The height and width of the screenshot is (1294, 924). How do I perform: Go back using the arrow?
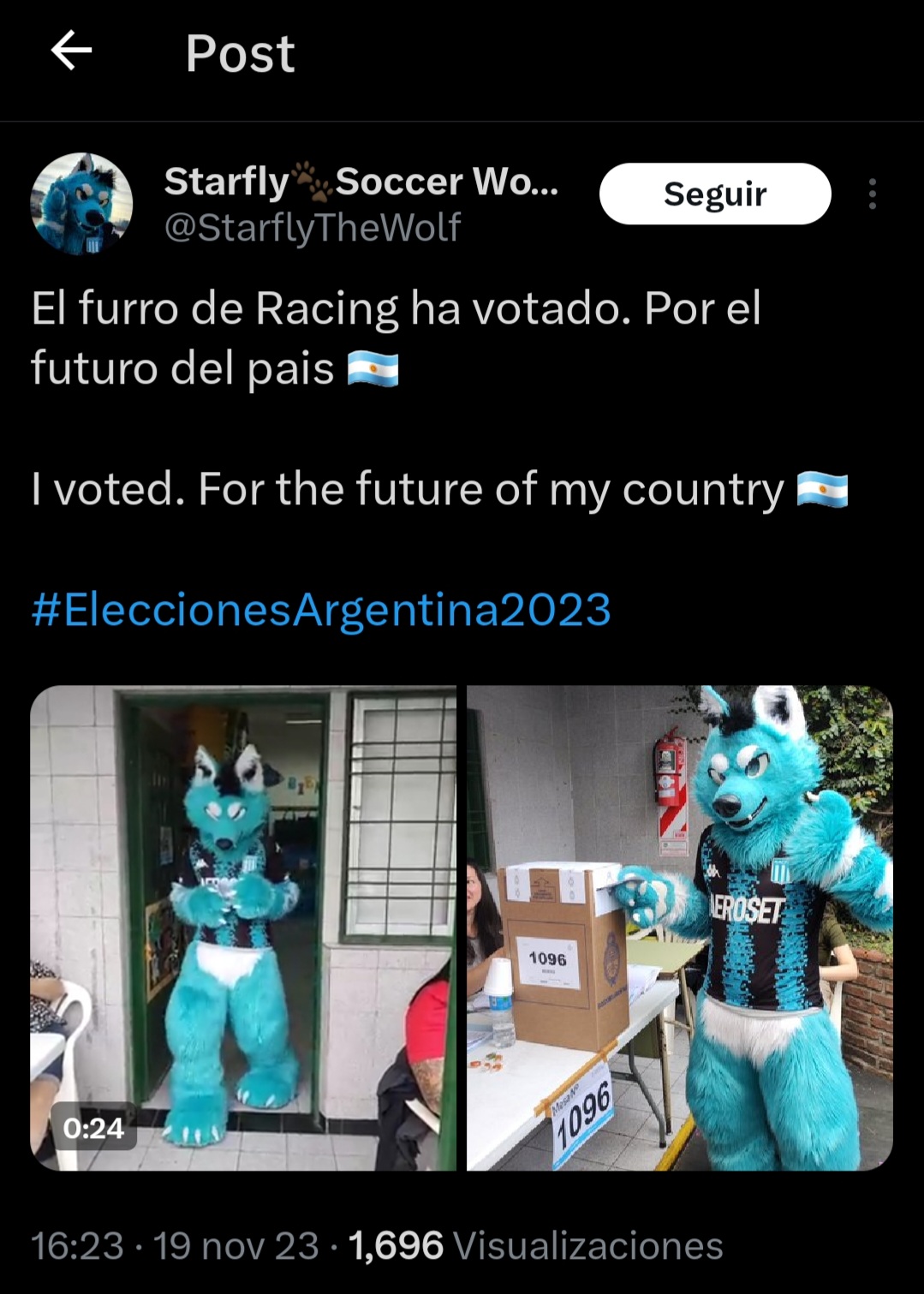(x=71, y=51)
